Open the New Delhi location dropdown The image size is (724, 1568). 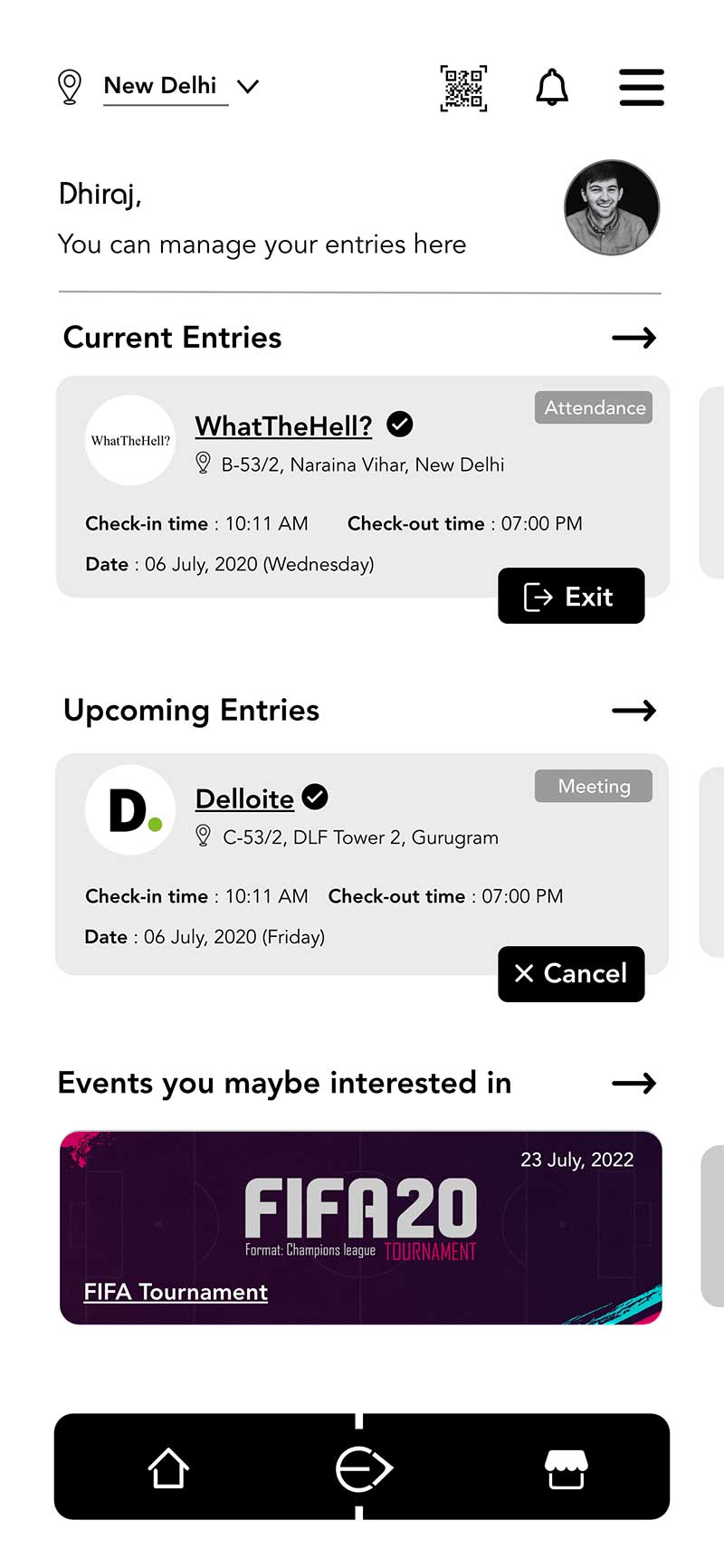[x=180, y=86]
